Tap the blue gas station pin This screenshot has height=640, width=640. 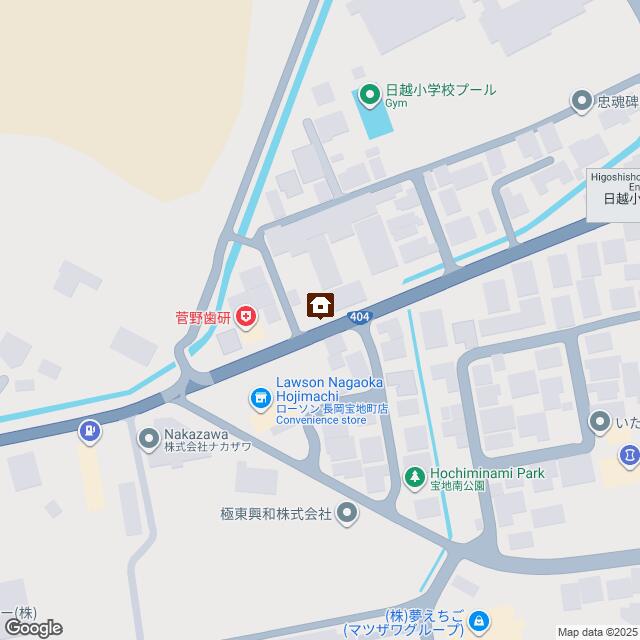click(x=90, y=431)
